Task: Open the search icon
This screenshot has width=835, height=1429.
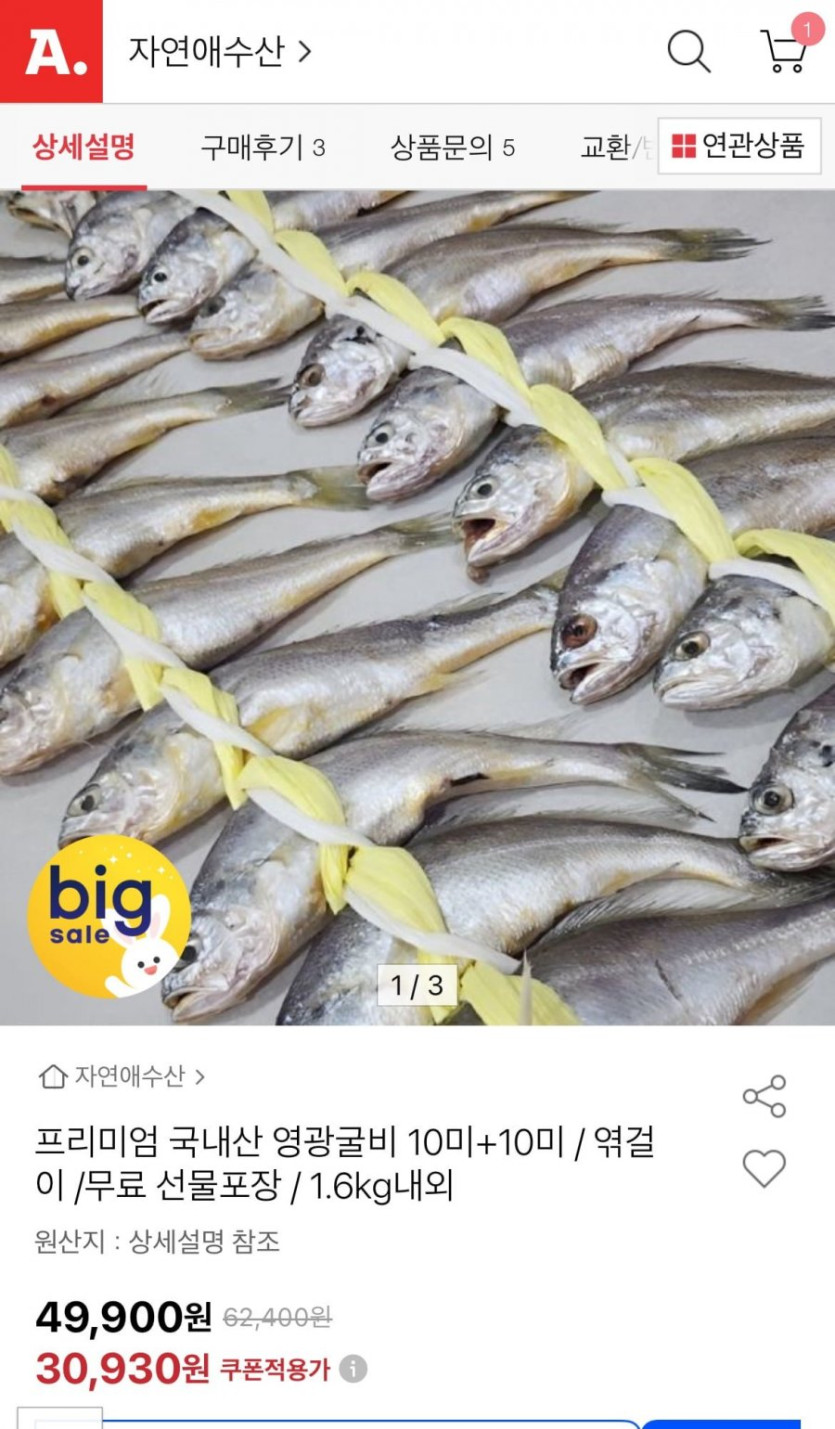Action: point(688,51)
